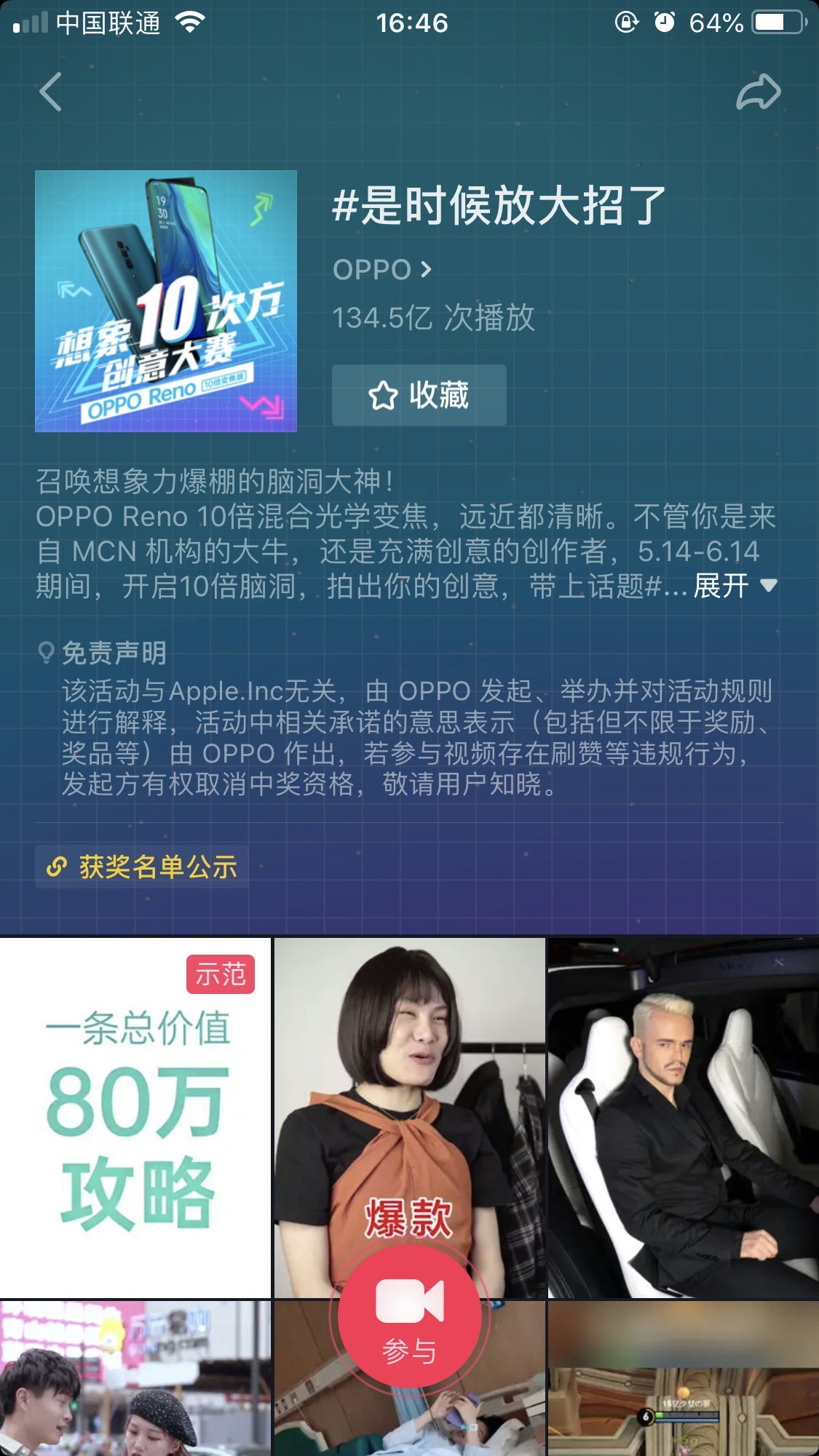Tap the 参与 camera button to join
819x1456 pixels.
click(x=410, y=1316)
